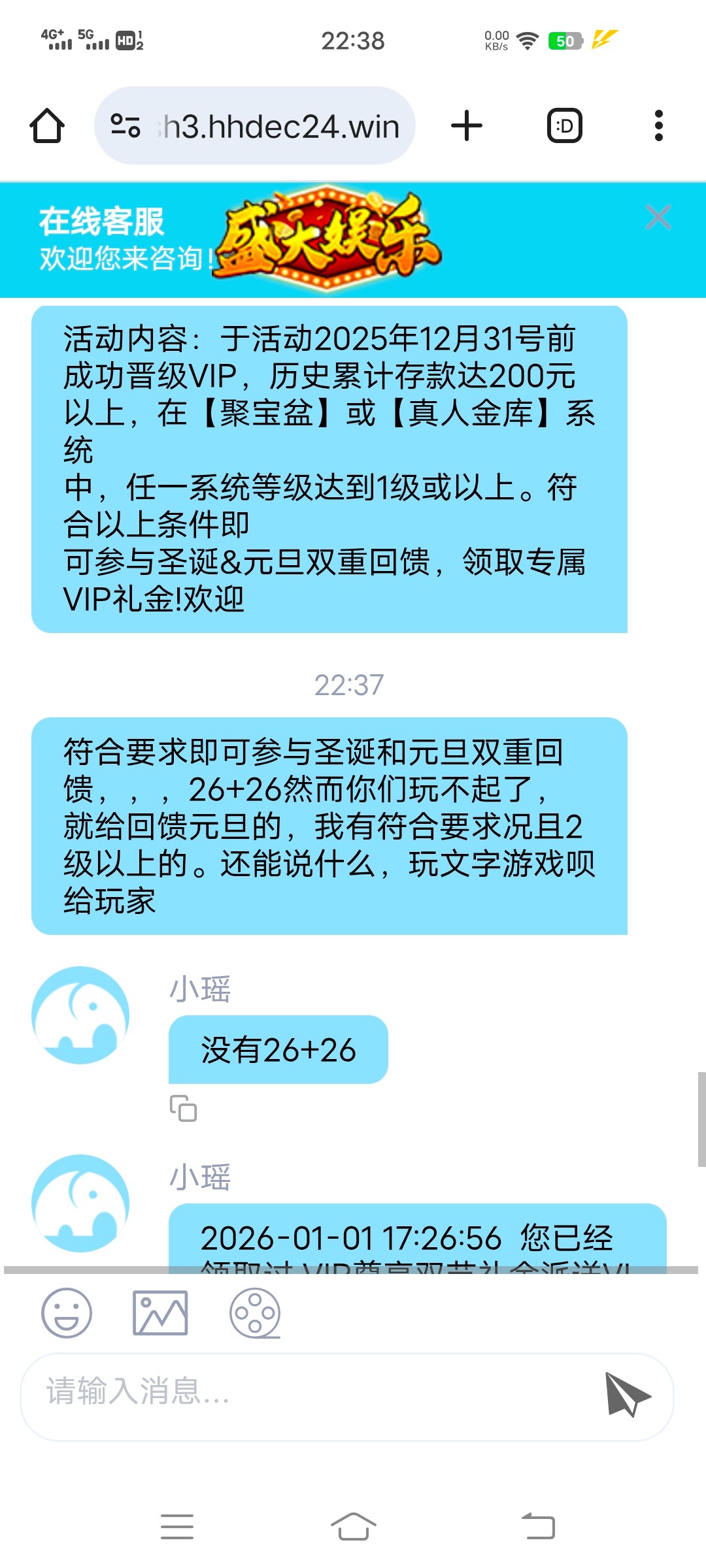Open the browser overflow menu
The height and width of the screenshot is (1568, 706).
tap(658, 125)
